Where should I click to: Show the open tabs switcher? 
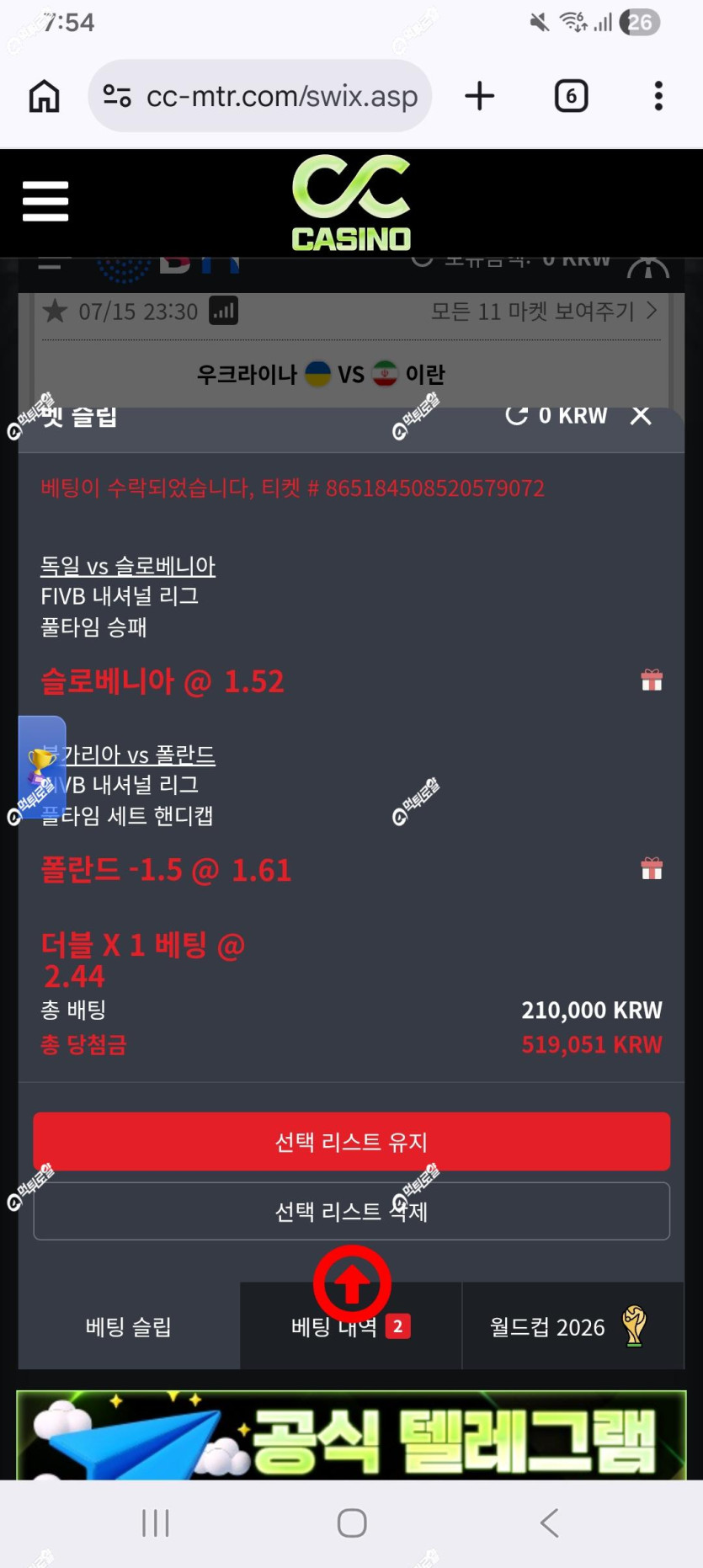571,96
